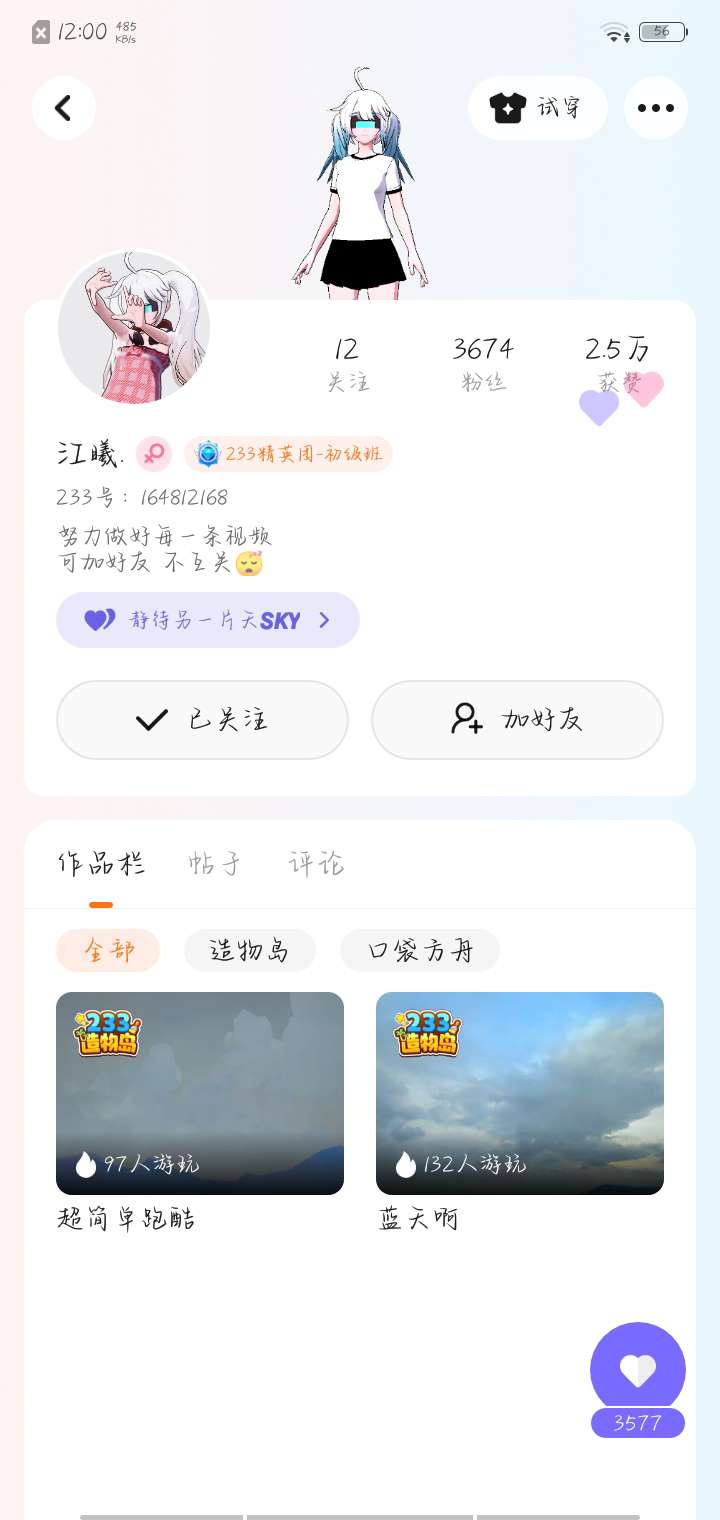Open the three-dot overflow menu
The width and height of the screenshot is (720, 1520).
655,108
